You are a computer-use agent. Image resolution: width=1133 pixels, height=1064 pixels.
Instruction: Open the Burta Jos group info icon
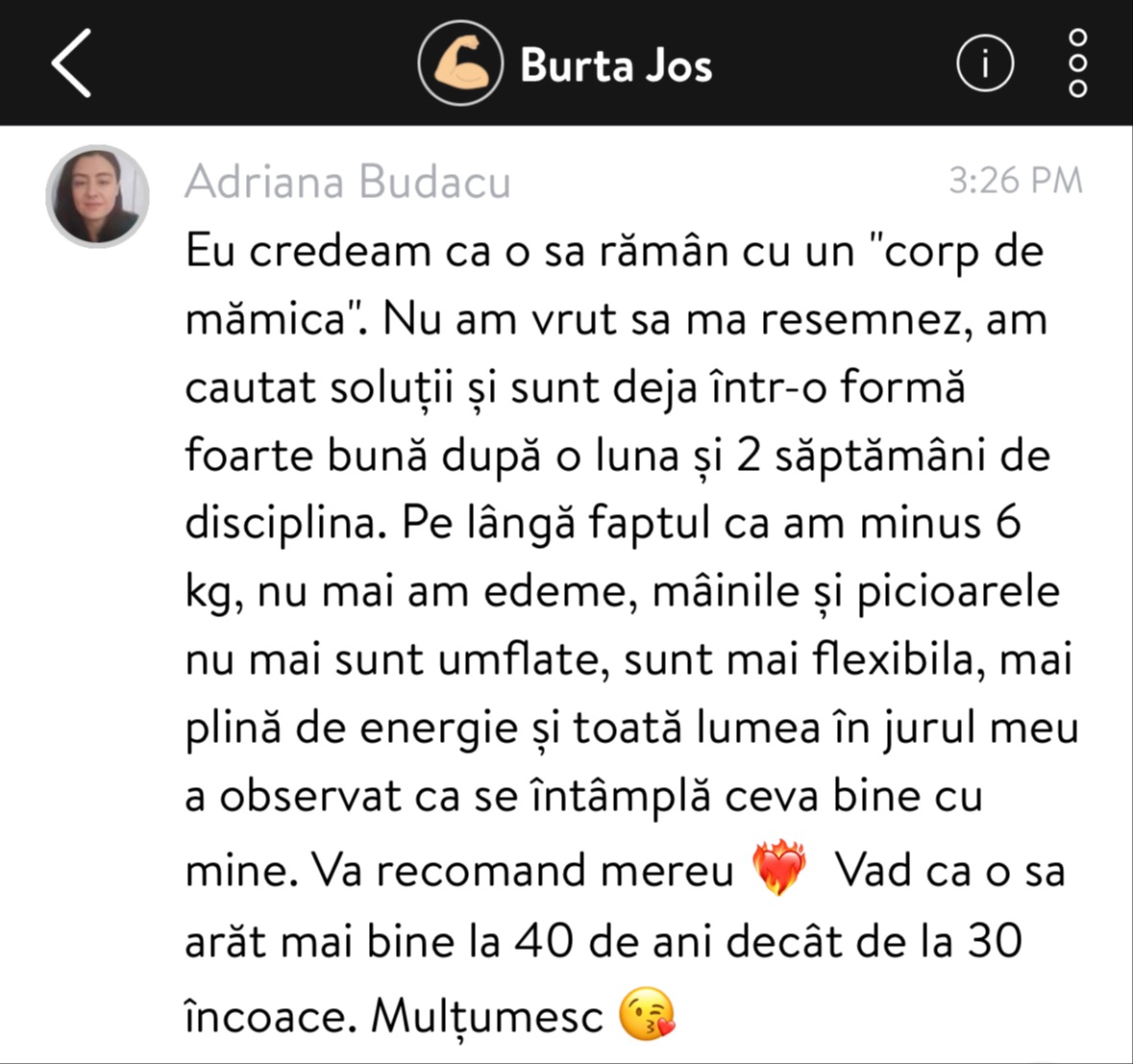point(985,62)
